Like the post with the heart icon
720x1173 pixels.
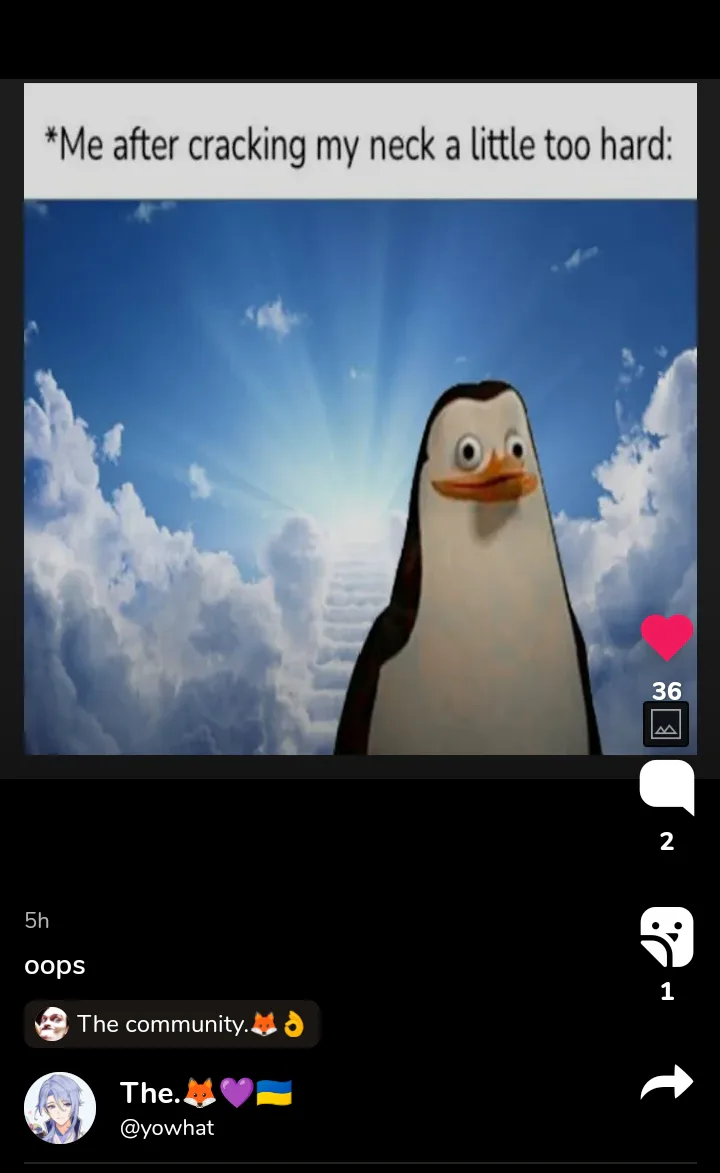(667, 637)
